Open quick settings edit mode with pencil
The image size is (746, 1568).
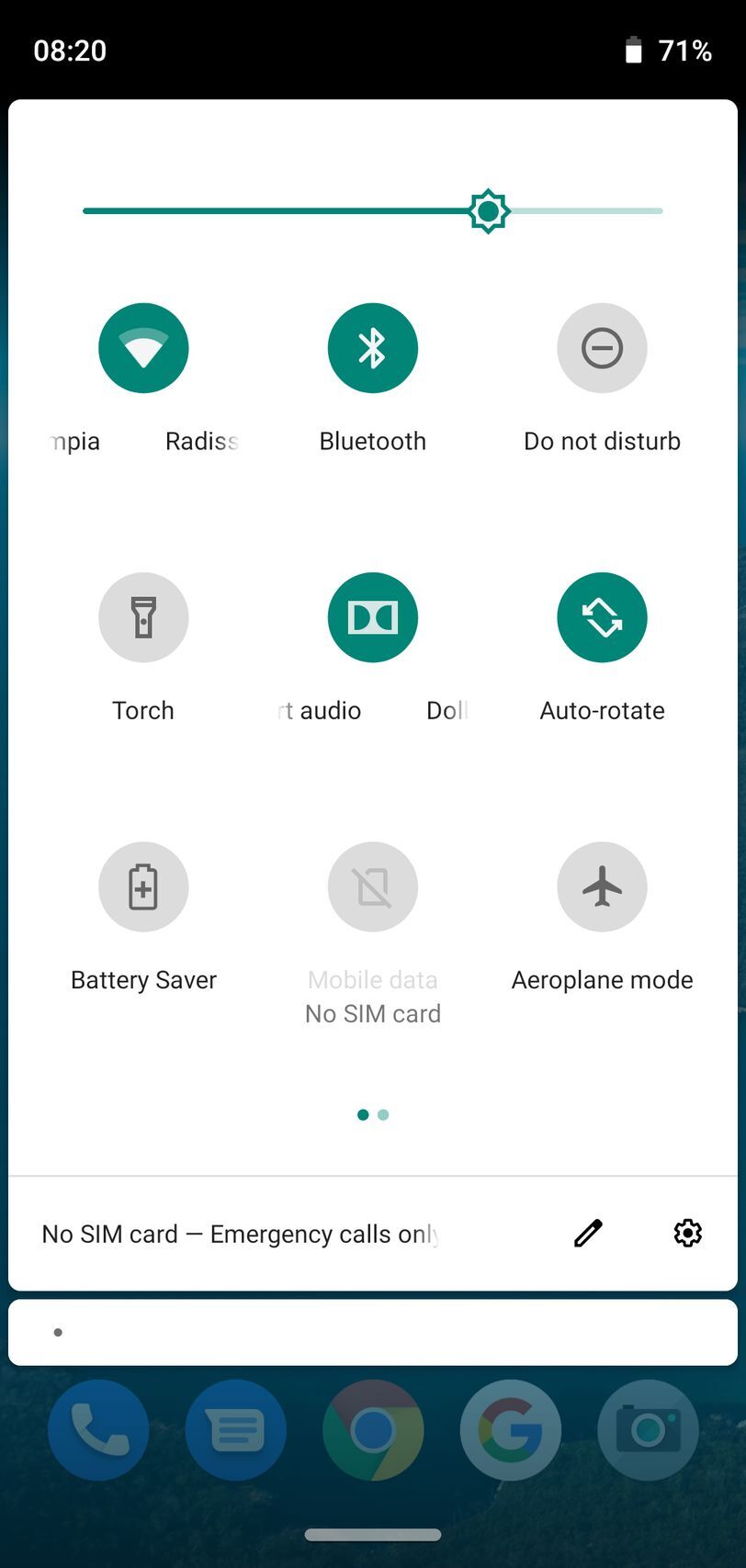pyautogui.click(x=588, y=1233)
